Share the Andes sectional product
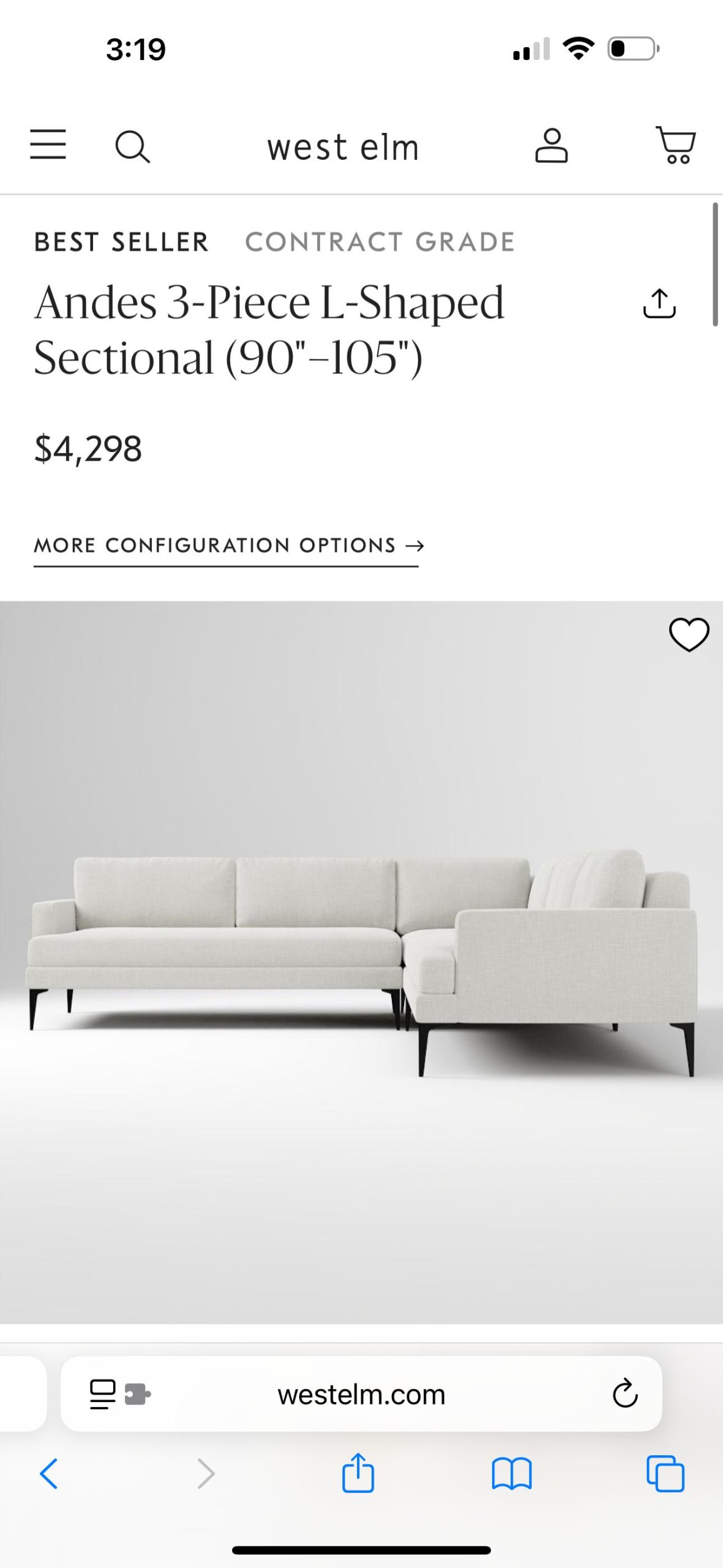 coord(659,303)
